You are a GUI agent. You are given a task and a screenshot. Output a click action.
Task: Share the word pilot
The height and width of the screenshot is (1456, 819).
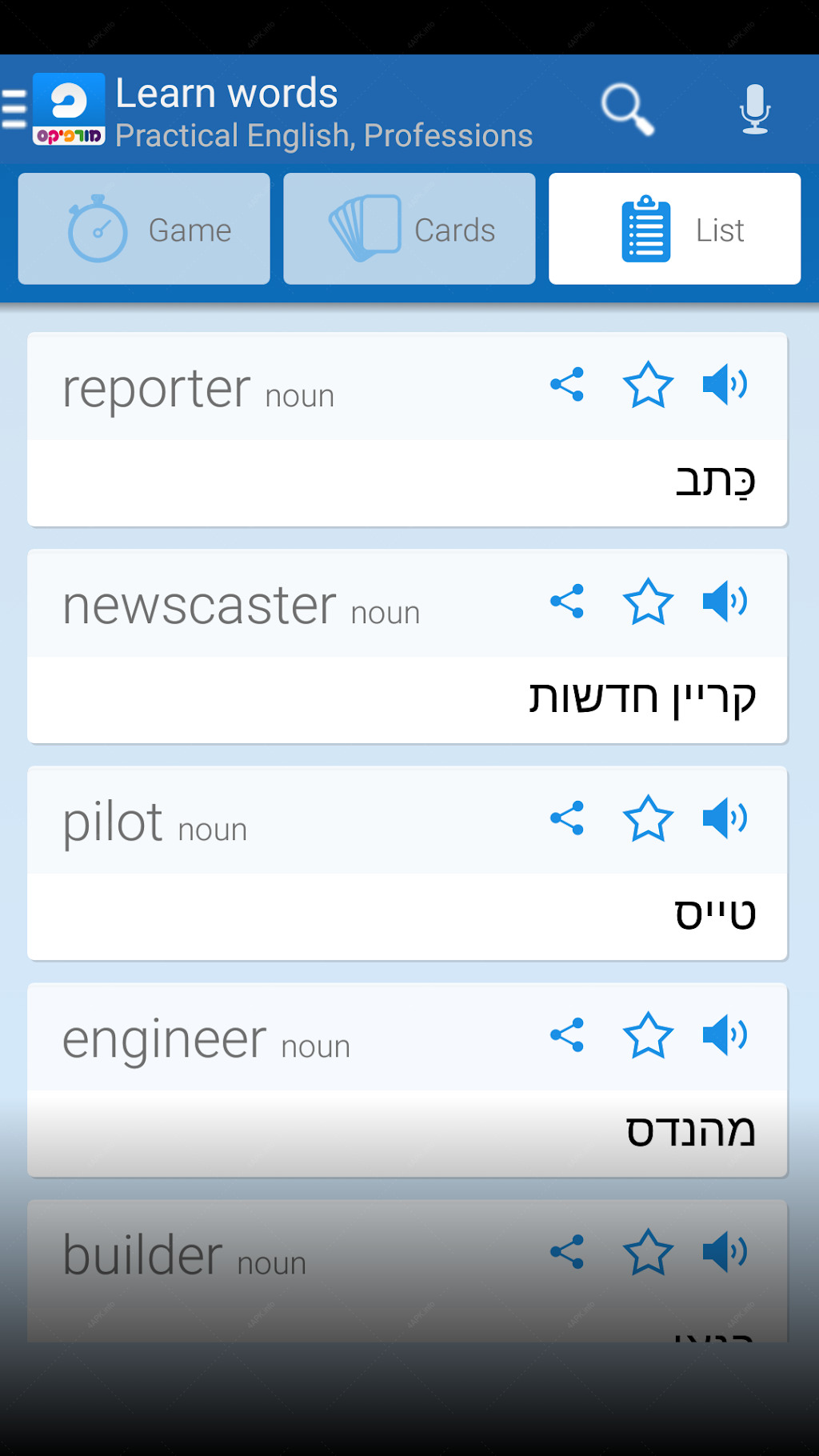[567, 818]
